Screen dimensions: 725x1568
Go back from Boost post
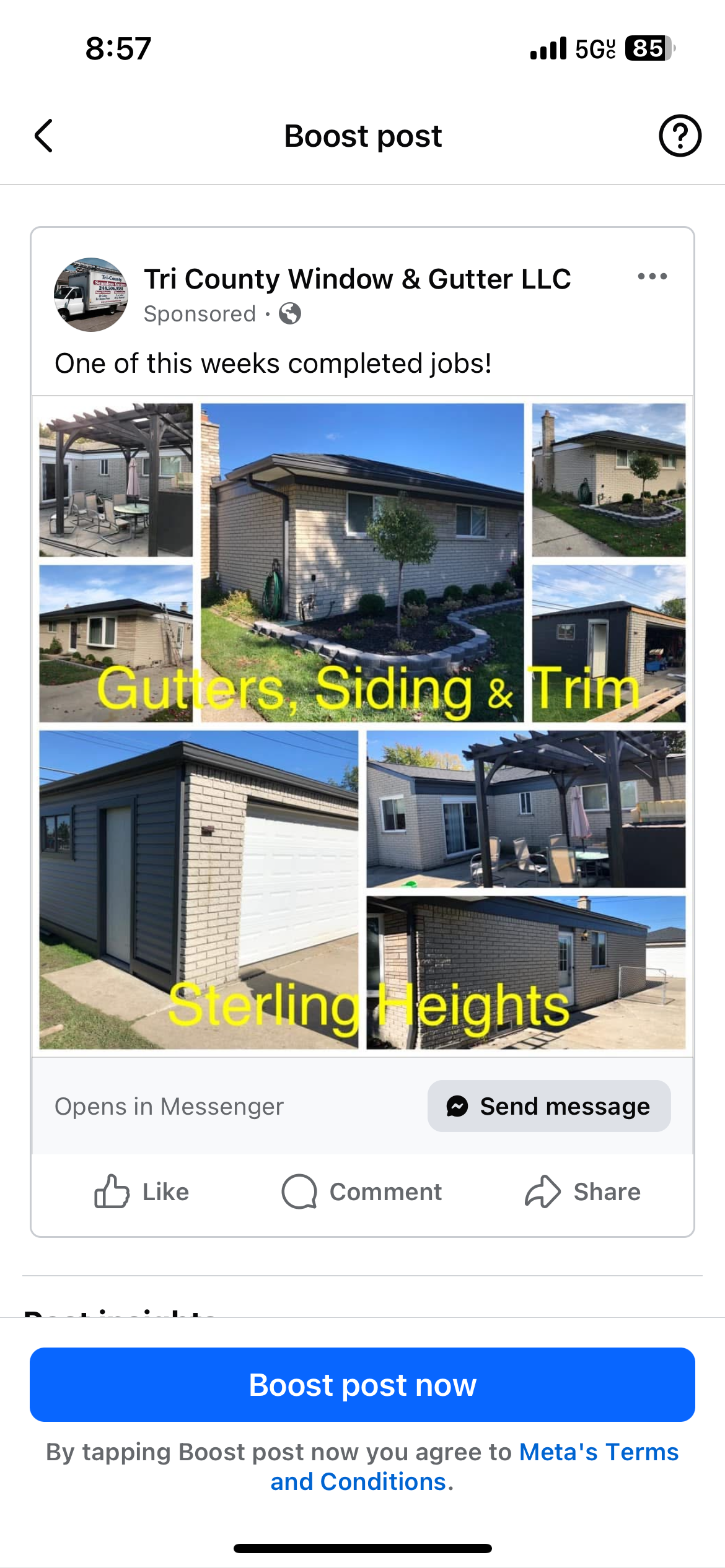click(x=44, y=136)
